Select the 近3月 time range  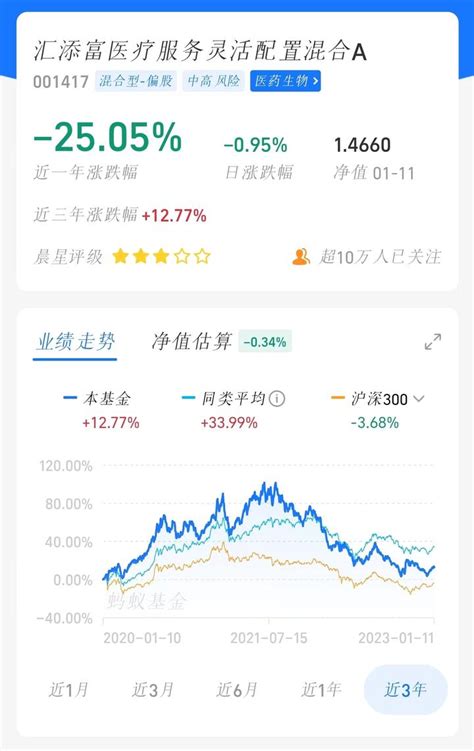[x=152, y=690]
